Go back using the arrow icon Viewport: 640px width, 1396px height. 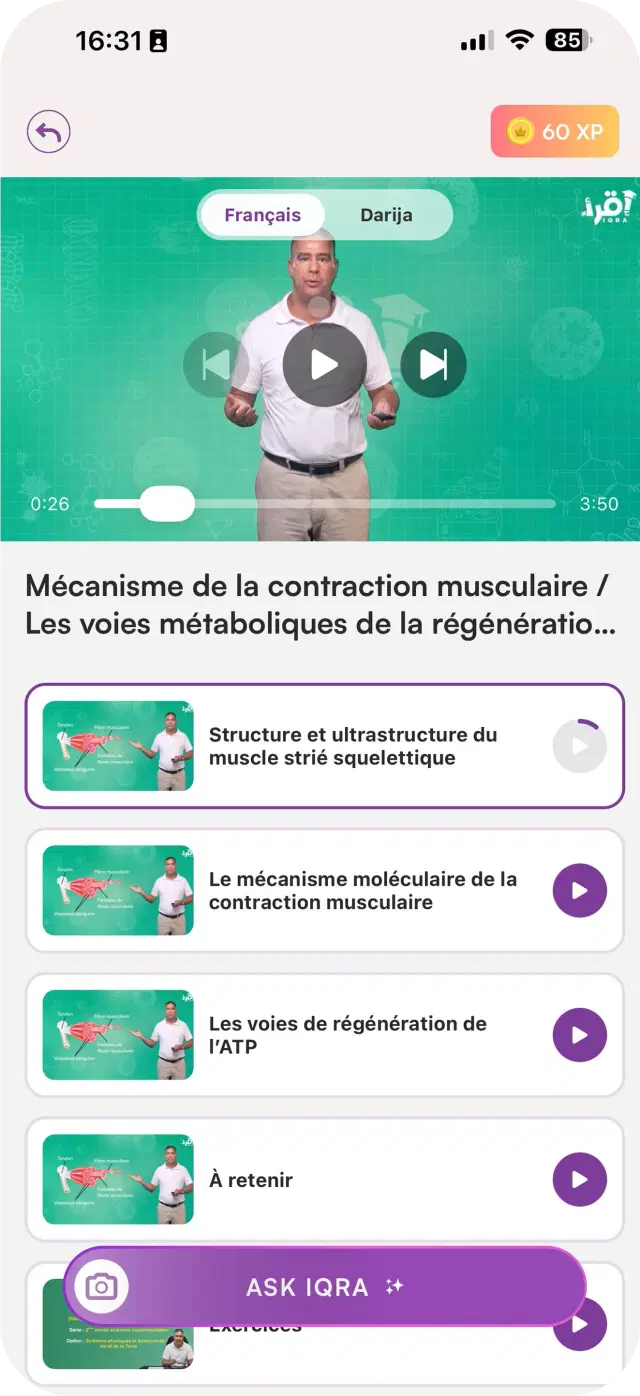point(49,131)
